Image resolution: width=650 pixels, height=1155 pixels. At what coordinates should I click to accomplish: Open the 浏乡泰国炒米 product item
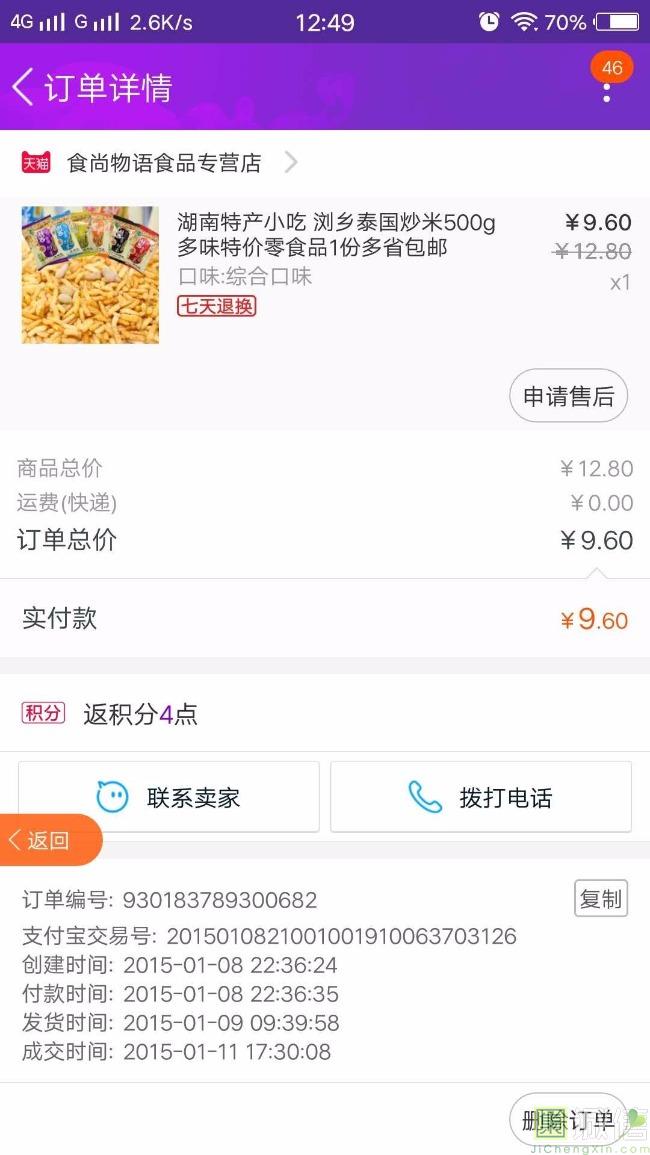335,235
